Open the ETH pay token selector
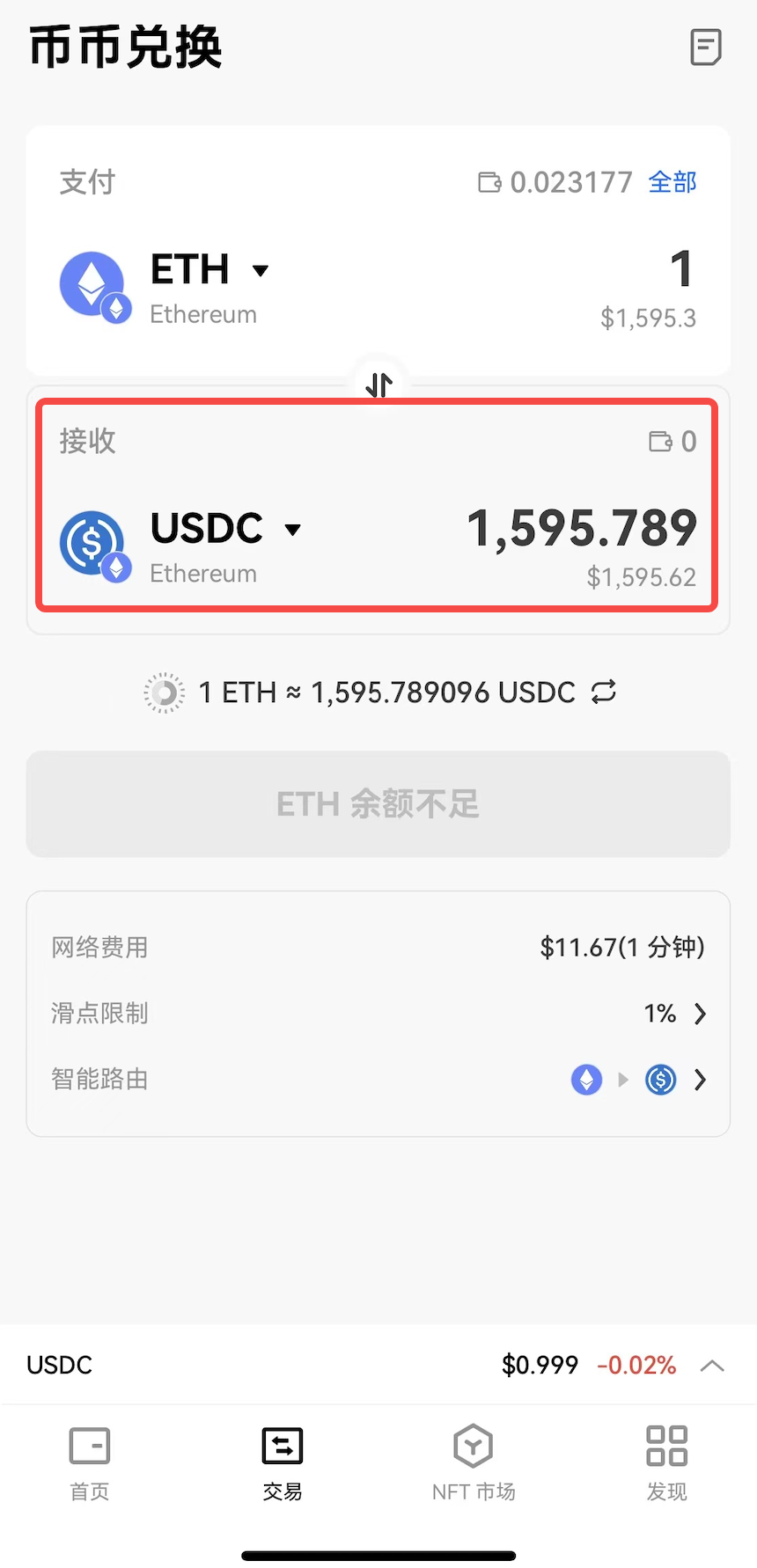Image resolution: width=757 pixels, height=1568 pixels. [209, 270]
